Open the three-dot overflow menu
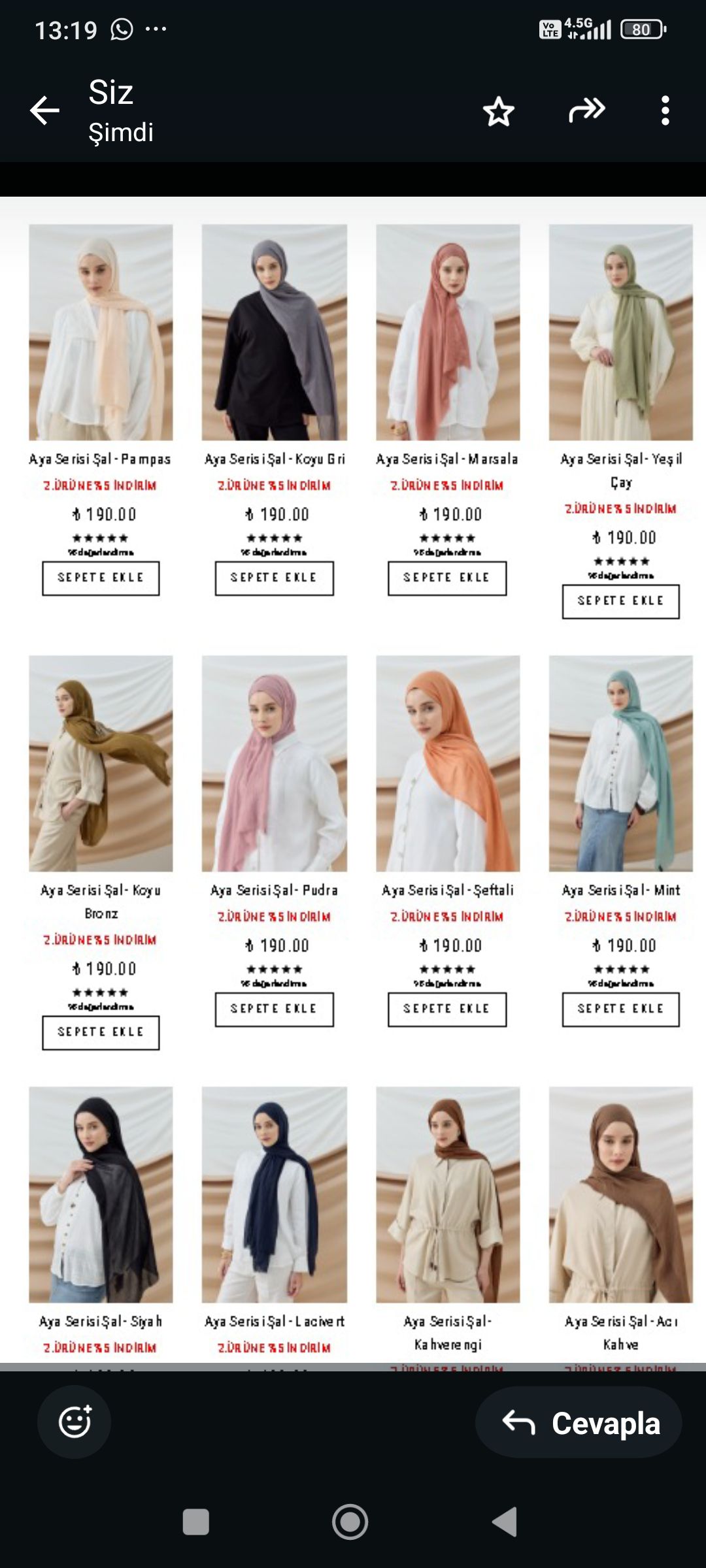The height and width of the screenshot is (1568, 706). pyautogui.click(x=665, y=110)
